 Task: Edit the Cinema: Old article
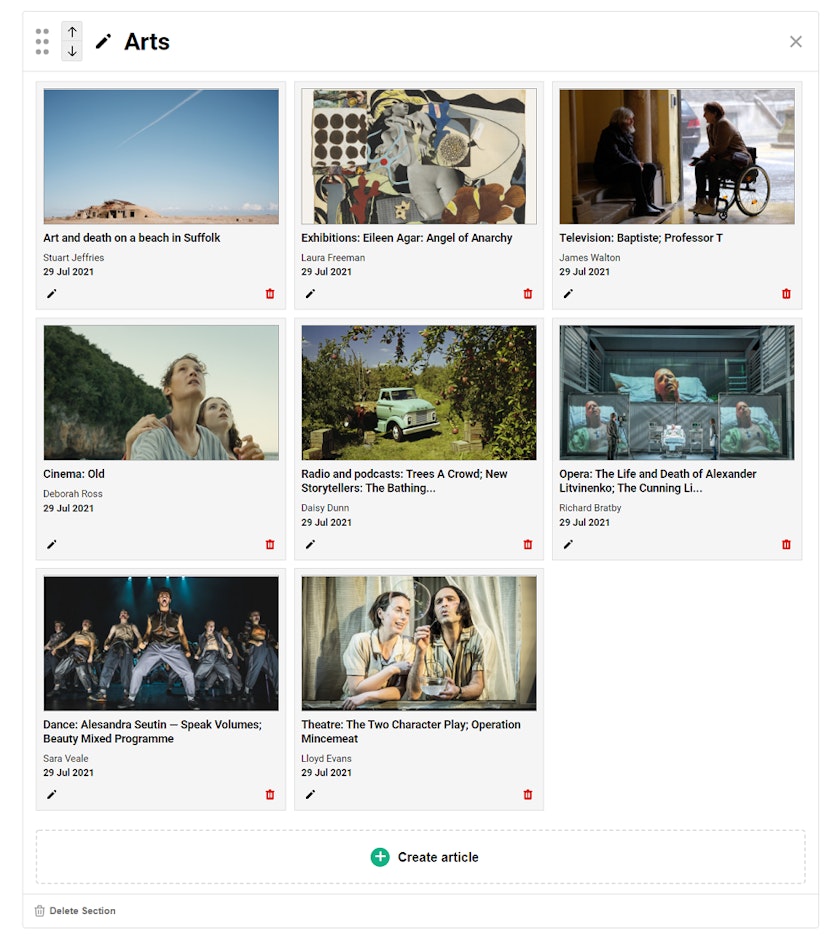tap(52, 545)
